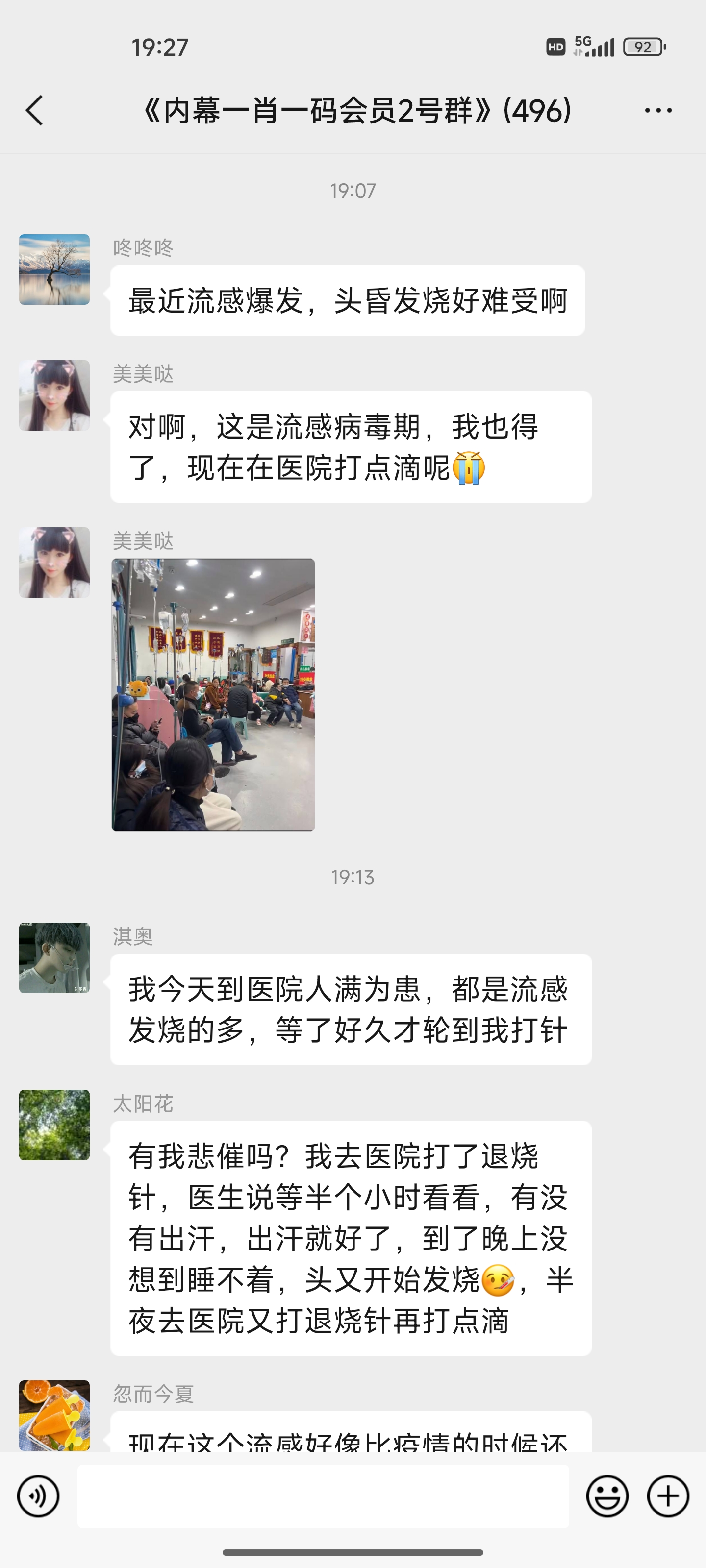This screenshot has width=706, height=1568.
Task: Switch to voice message input
Action: point(38,1495)
